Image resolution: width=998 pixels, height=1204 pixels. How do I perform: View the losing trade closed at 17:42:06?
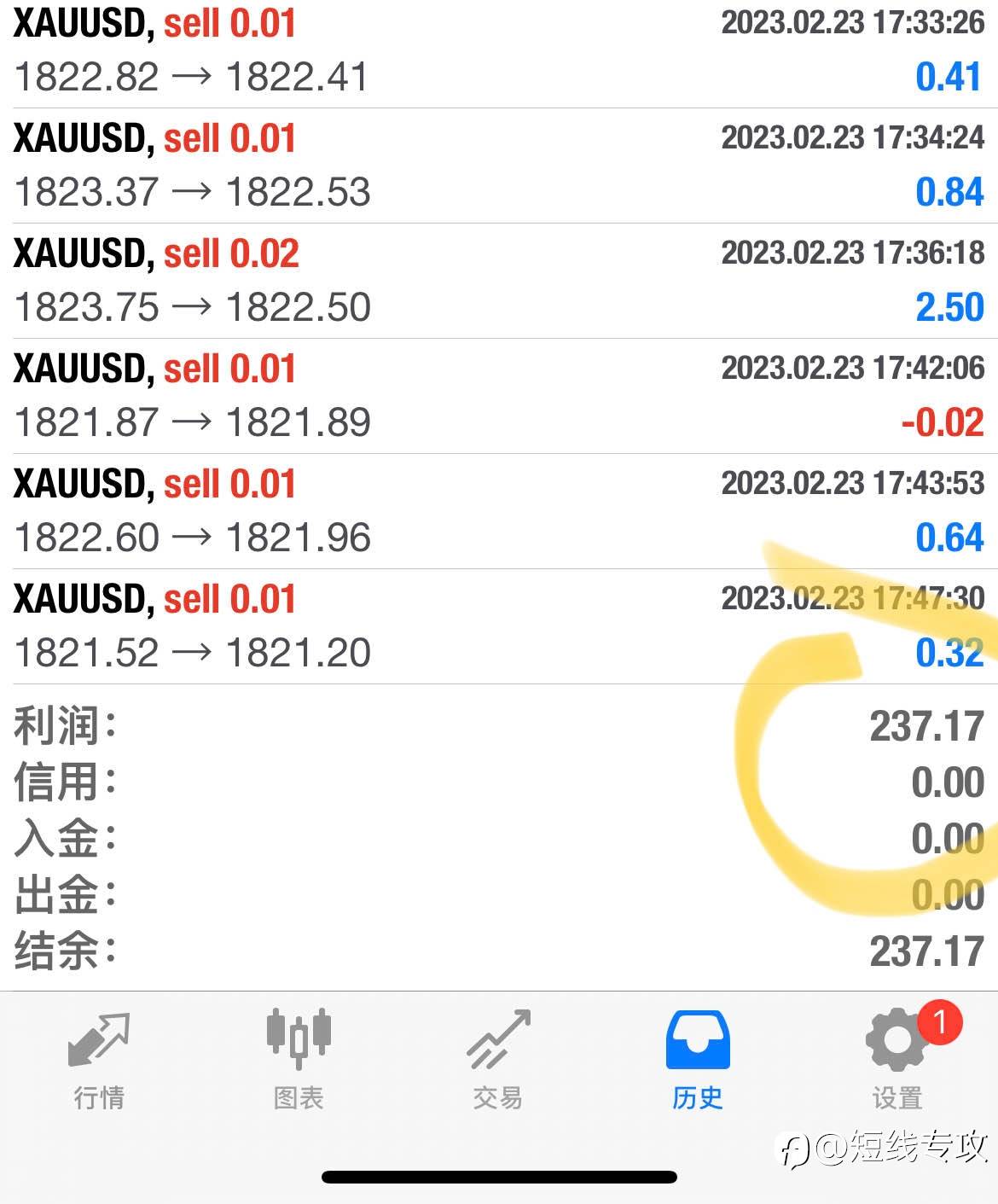coord(499,396)
